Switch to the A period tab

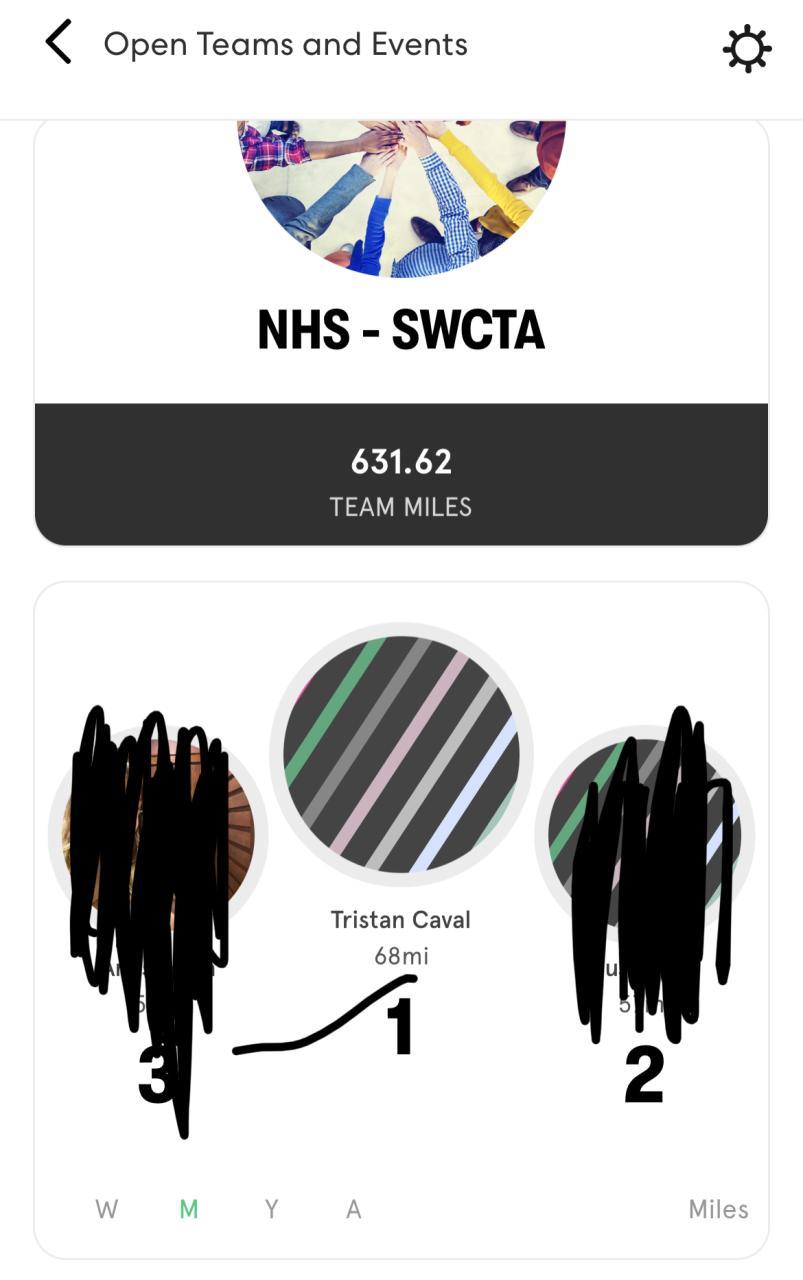point(353,1209)
